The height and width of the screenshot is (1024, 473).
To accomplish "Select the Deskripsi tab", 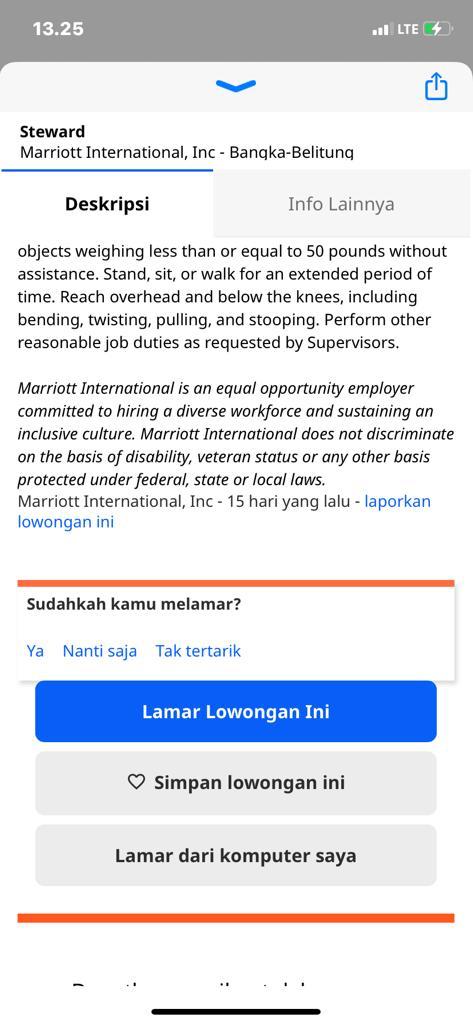I will (107, 204).
